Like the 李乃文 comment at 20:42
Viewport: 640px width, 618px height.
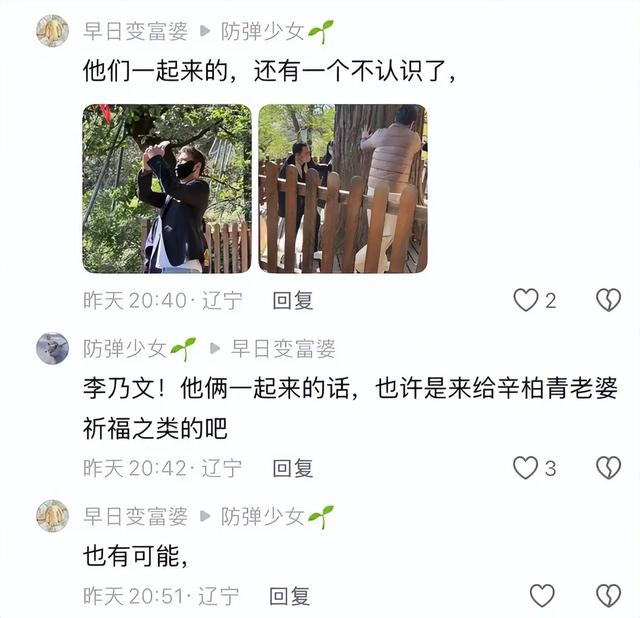coord(525,468)
